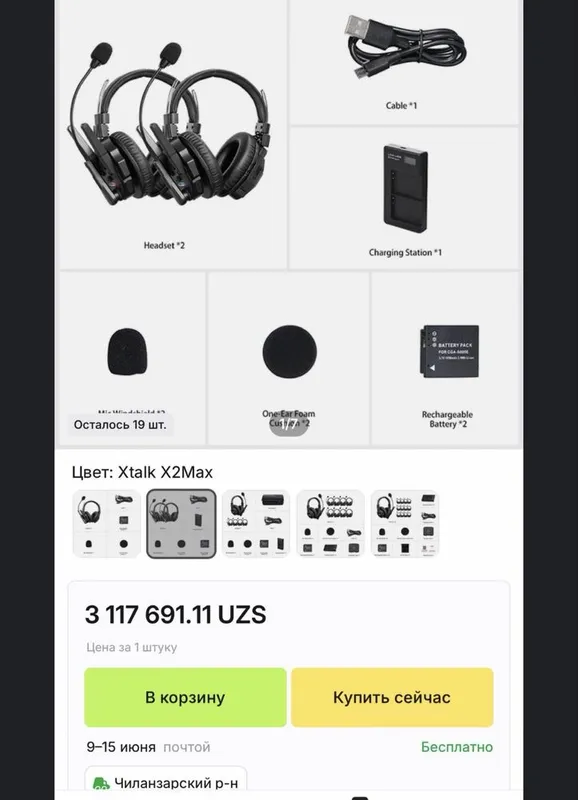Select the highlighted Xtalk X2Max variant thumbnail

pos(182,524)
